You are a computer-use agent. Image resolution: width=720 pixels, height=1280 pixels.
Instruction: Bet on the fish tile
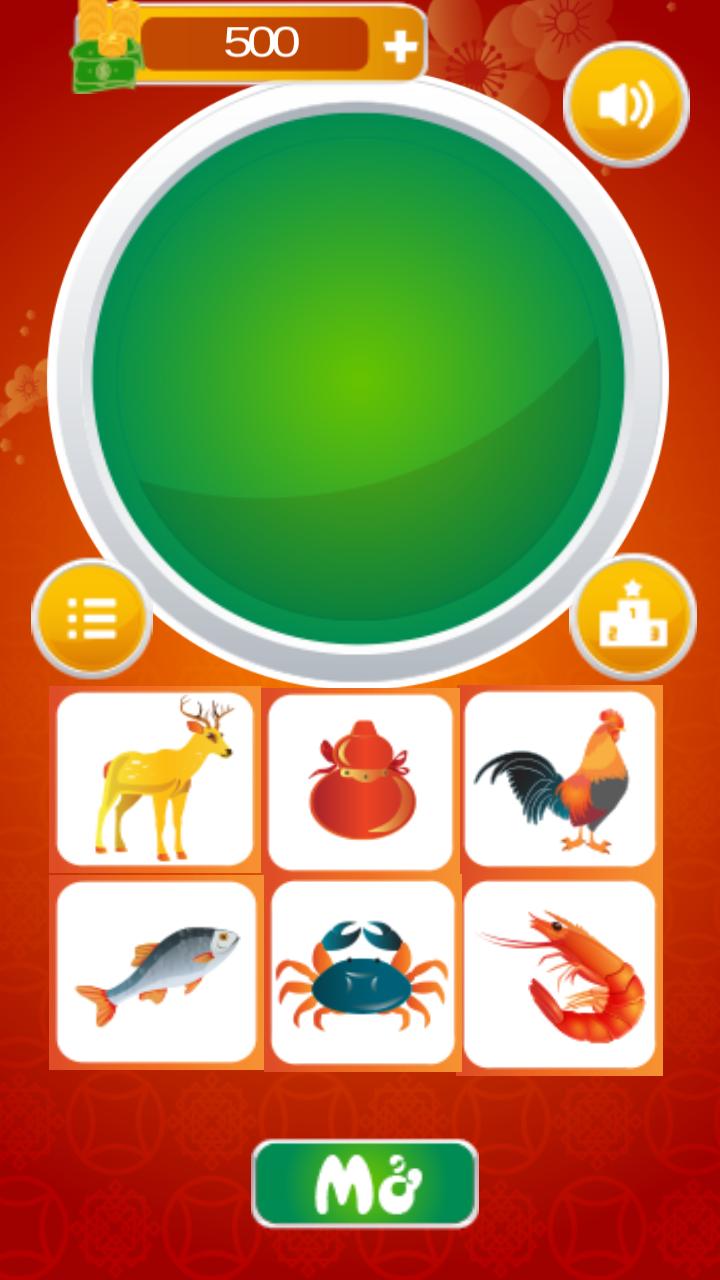[x=156, y=972]
